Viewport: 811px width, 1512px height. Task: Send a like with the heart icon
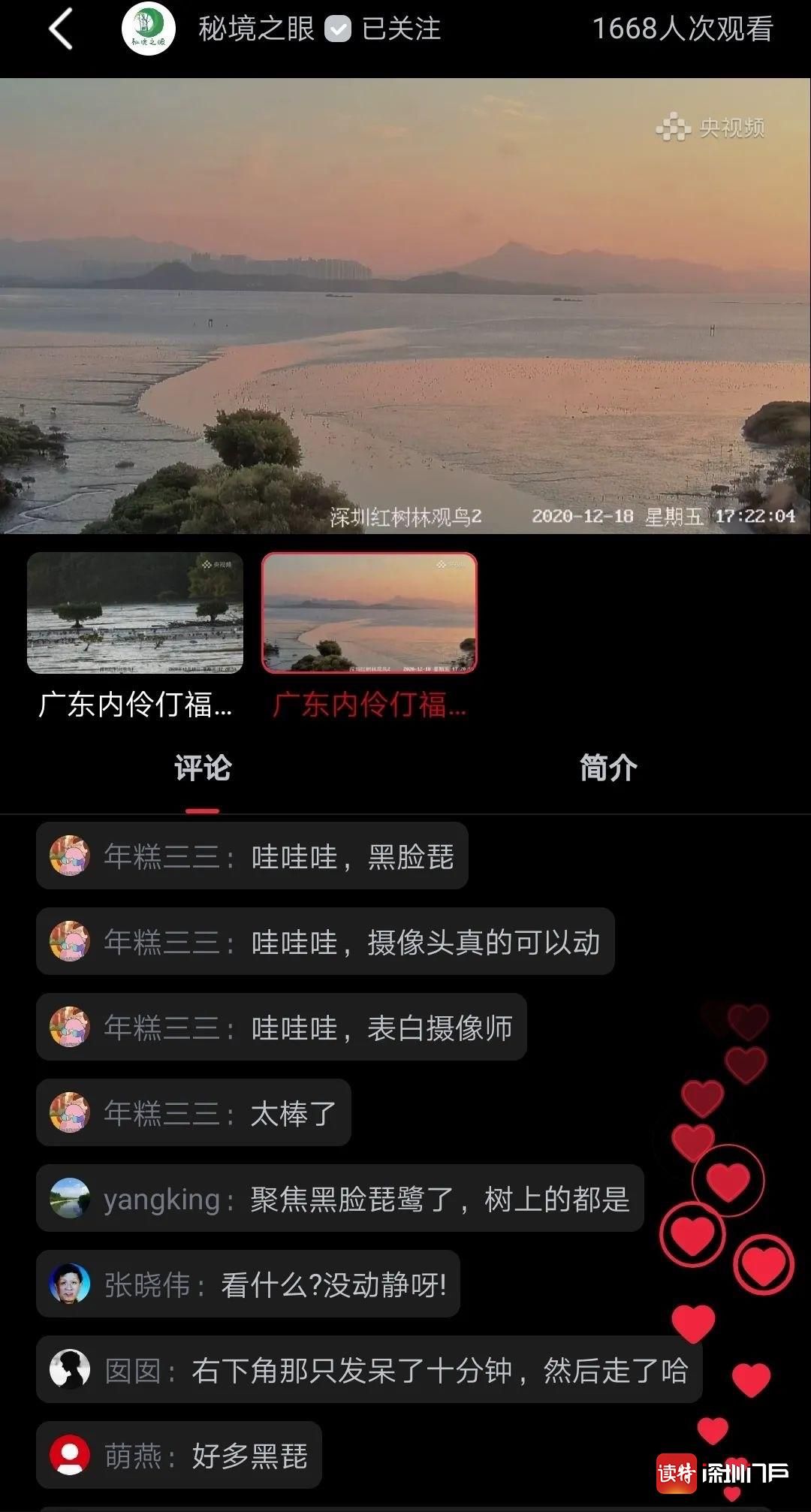point(763,1265)
